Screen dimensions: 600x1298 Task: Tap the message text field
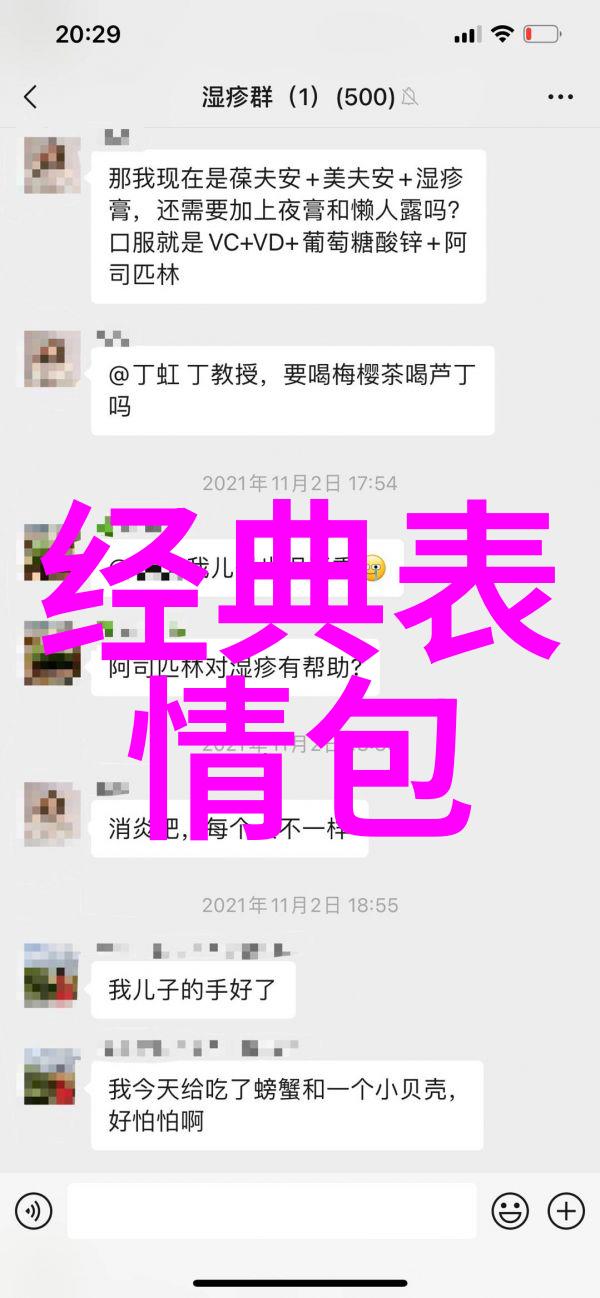coord(272,1211)
